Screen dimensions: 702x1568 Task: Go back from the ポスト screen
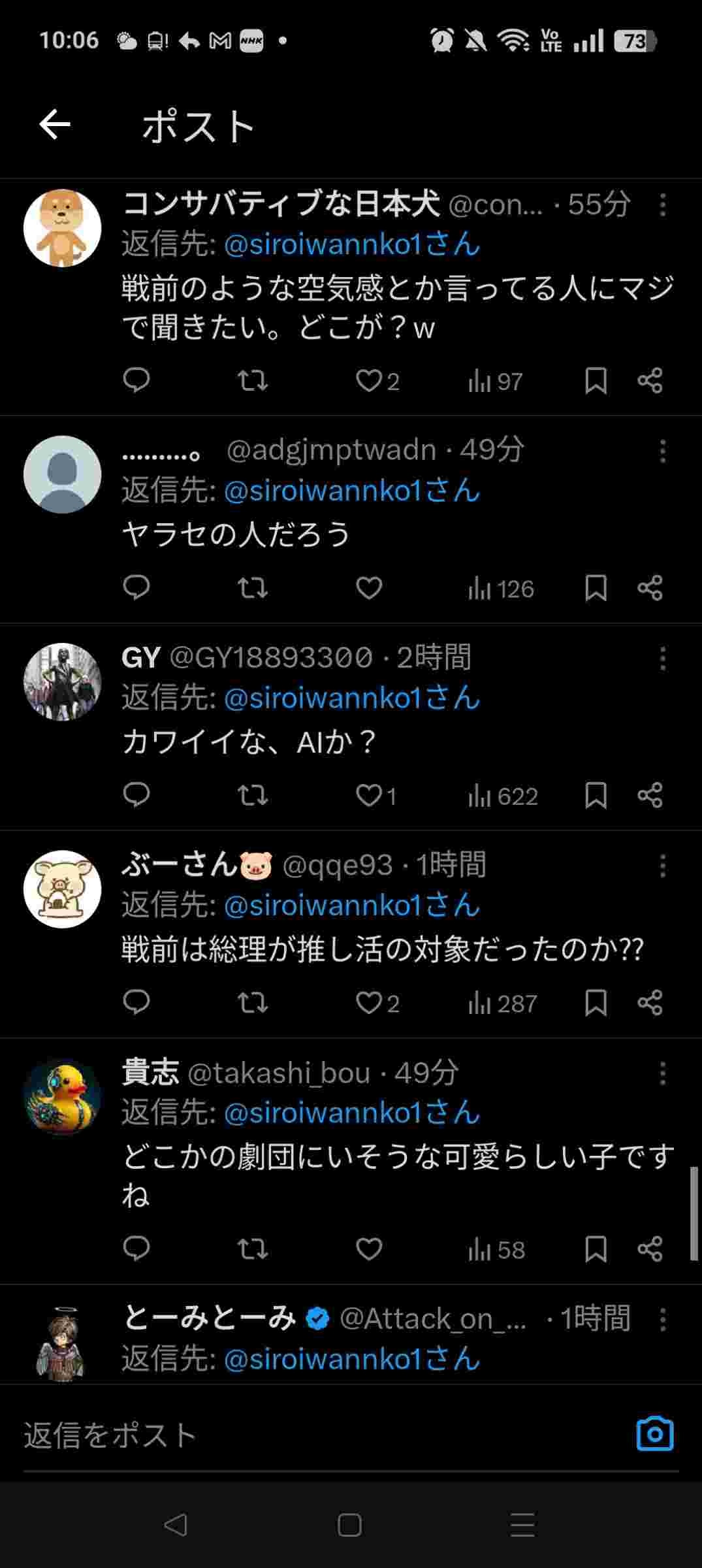pyautogui.click(x=55, y=125)
